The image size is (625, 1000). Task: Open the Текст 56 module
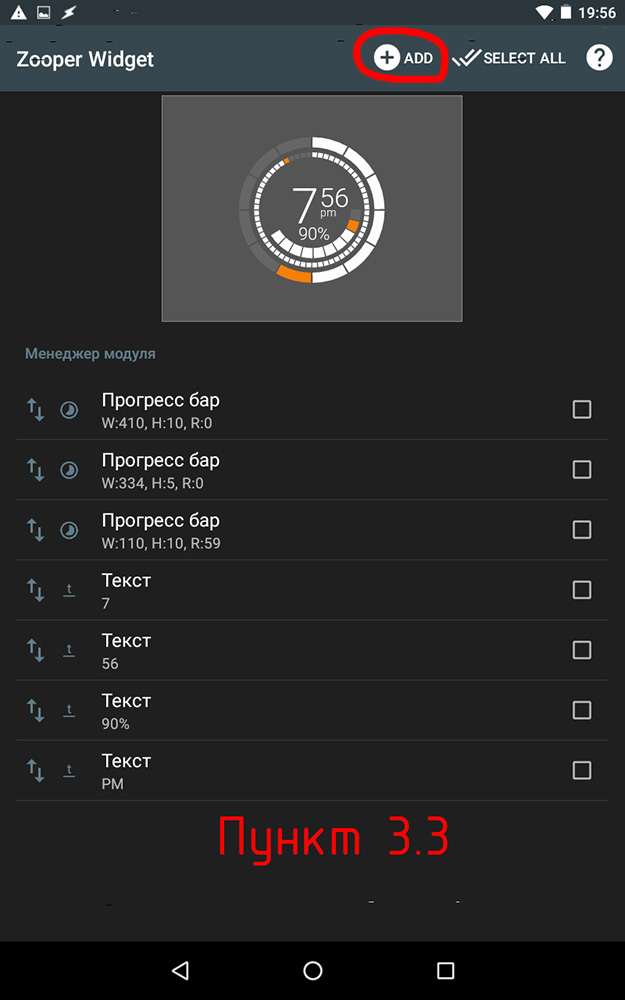[x=300, y=650]
